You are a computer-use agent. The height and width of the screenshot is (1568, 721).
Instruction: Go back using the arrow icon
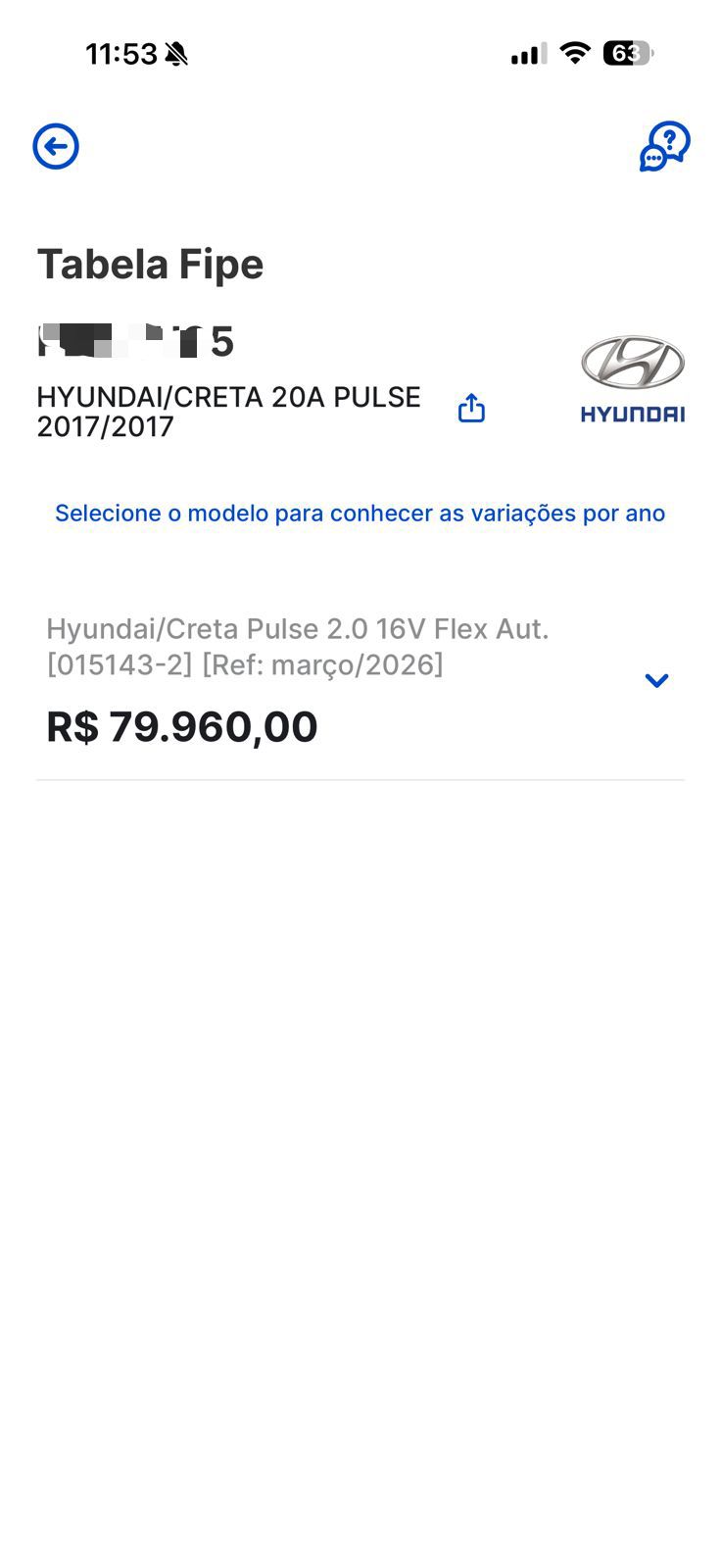56,147
